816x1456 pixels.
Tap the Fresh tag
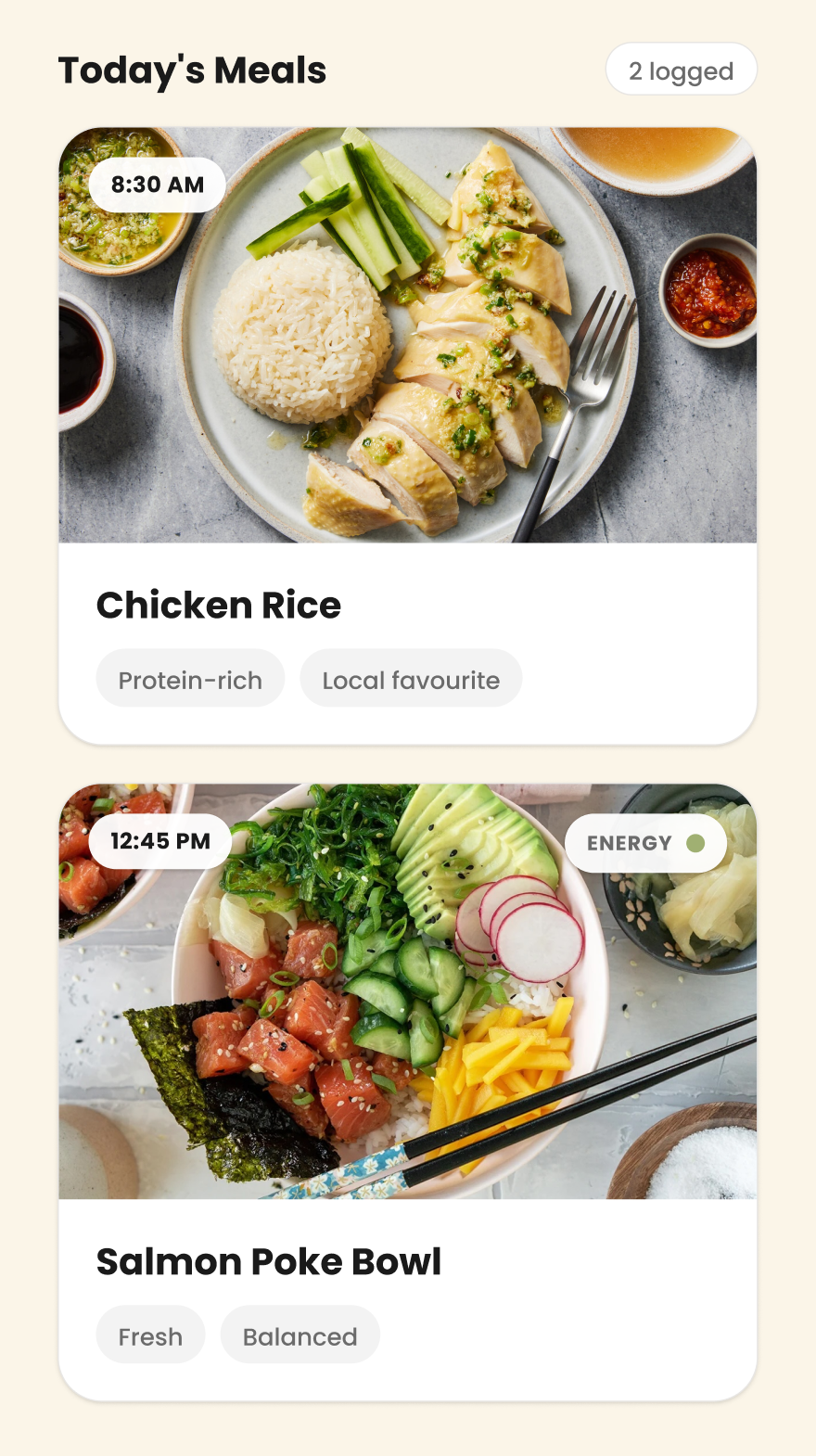pos(150,1335)
